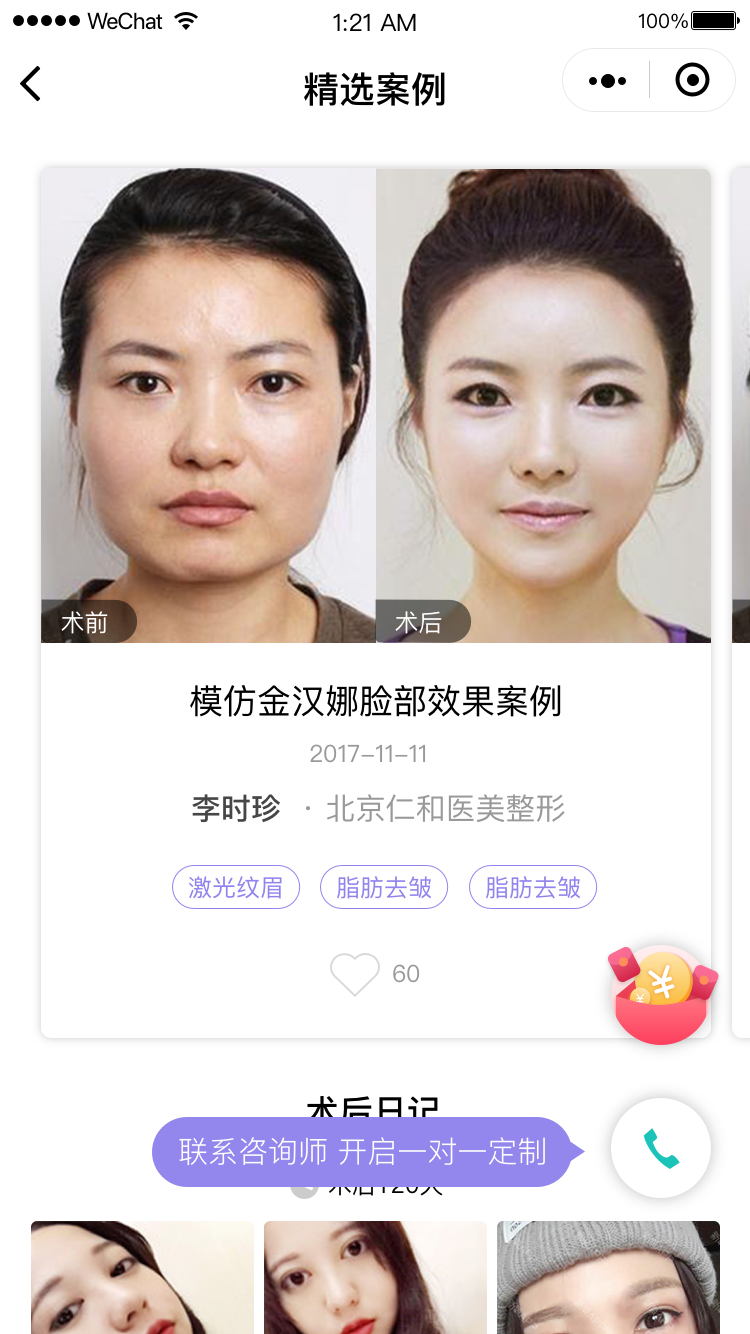Open the 模仿金汉娜脸部效果案例 case card

click(375, 701)
